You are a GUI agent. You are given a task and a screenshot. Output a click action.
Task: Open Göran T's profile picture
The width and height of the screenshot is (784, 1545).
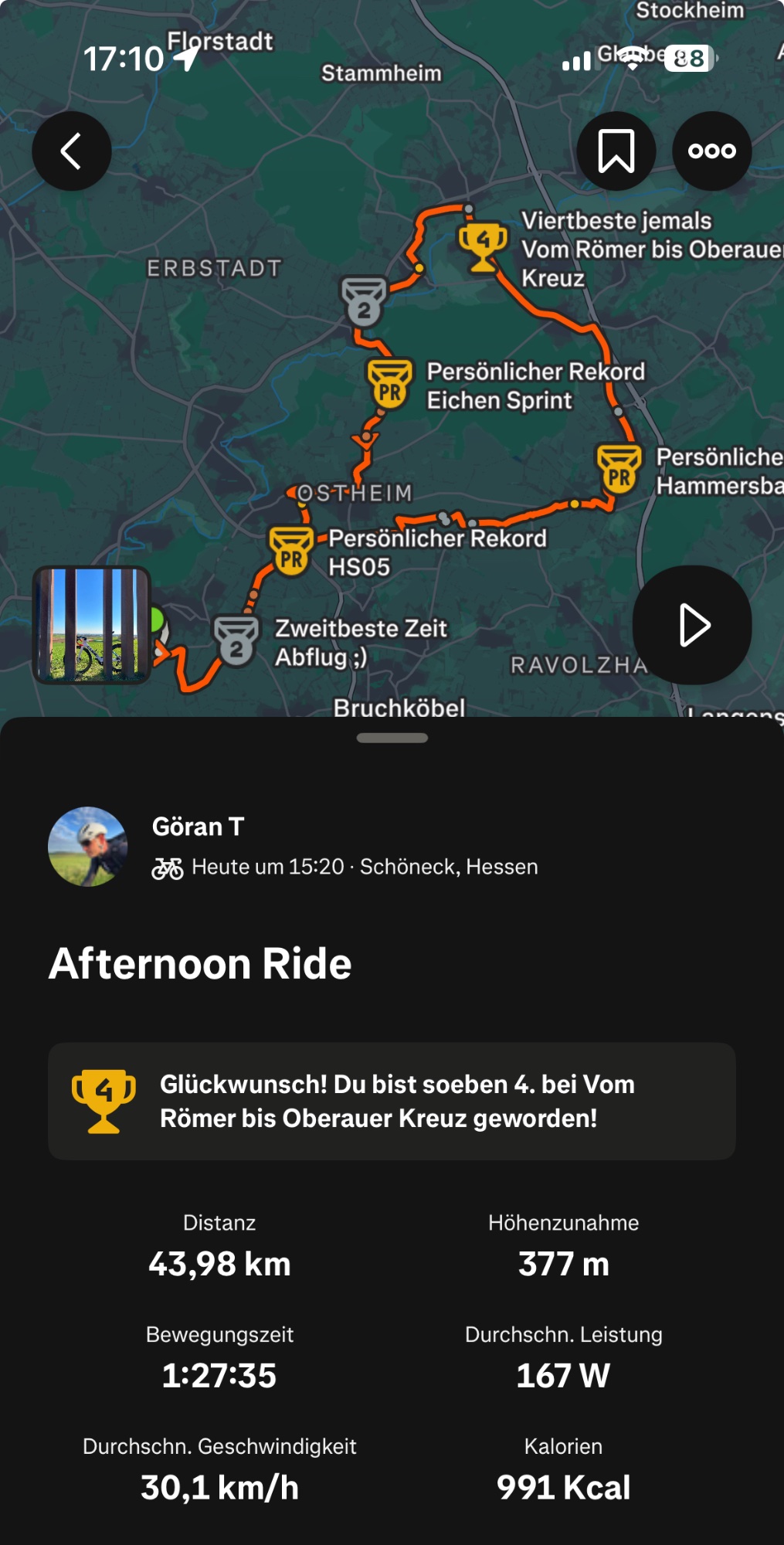pyautogui.click(x=88, y=847)
